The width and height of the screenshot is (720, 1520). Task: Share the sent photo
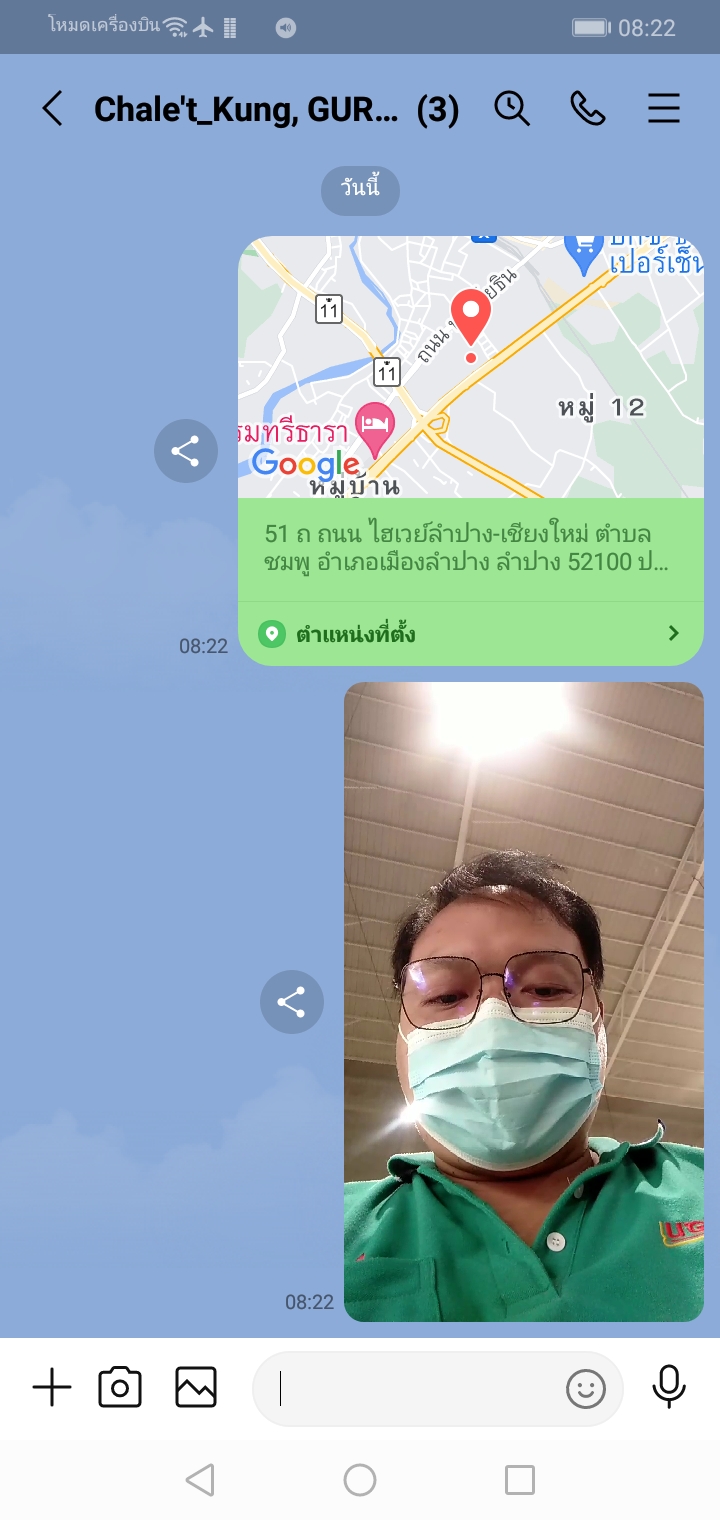tap(292, 1002)
